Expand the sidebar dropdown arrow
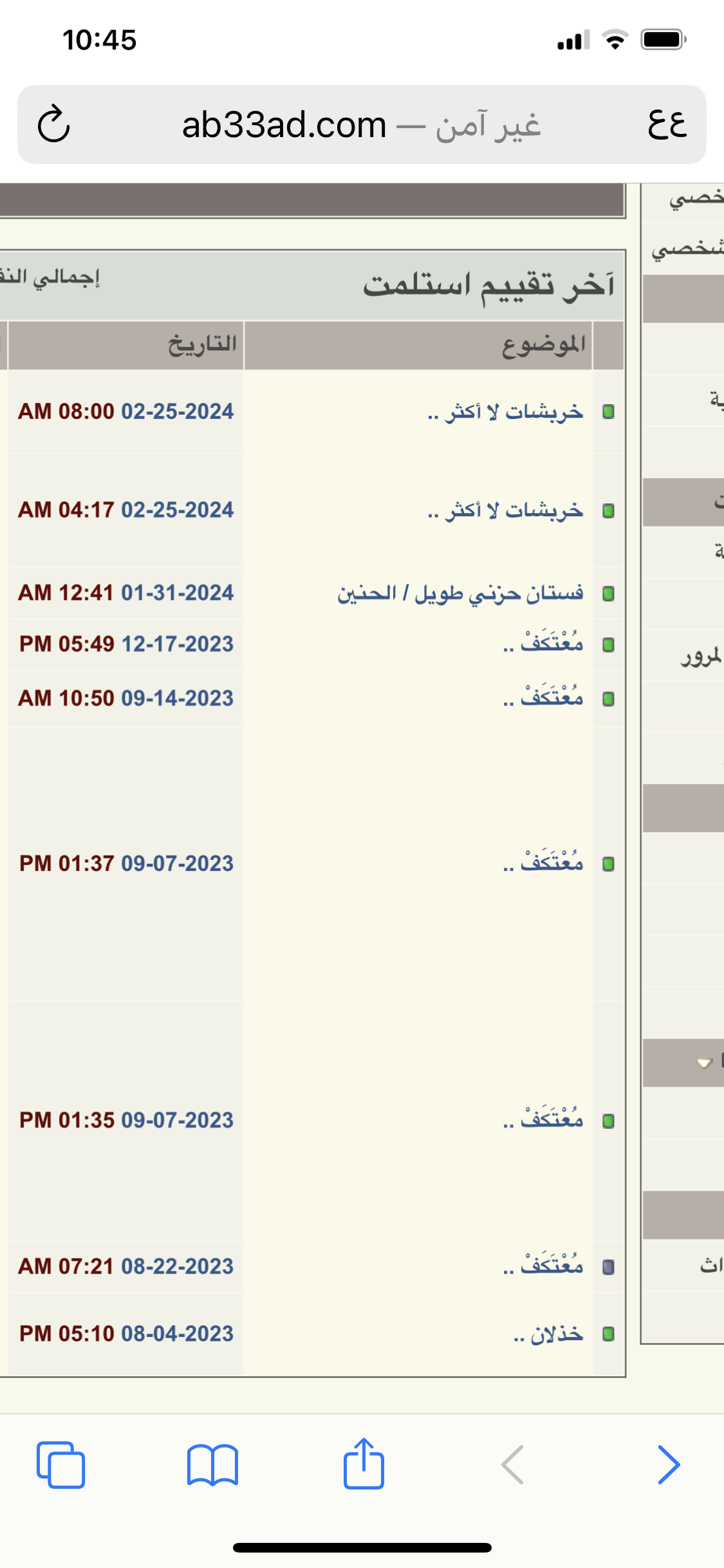The height and width of the screenshot is (1568, 724). [705, 1062]
